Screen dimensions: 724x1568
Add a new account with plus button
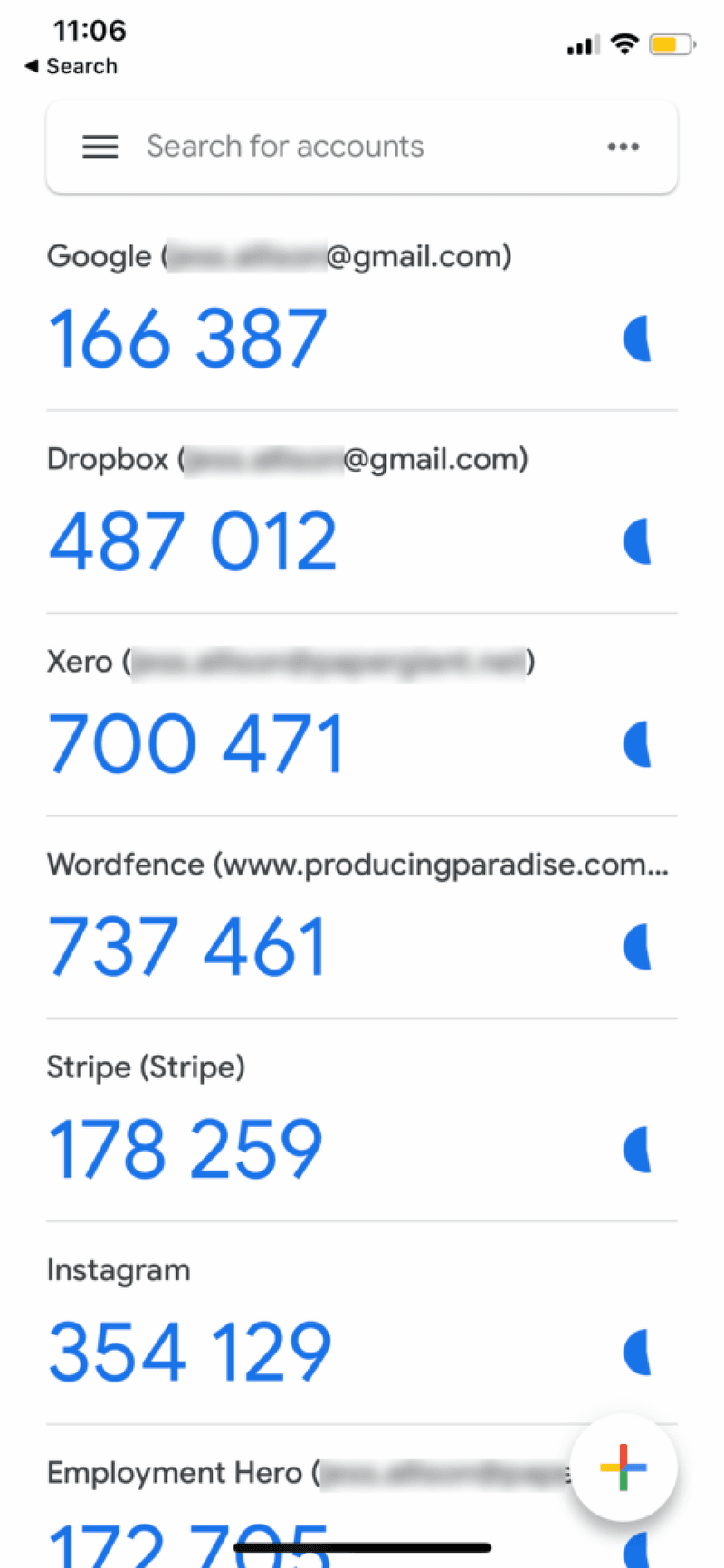pos(624,1468)
